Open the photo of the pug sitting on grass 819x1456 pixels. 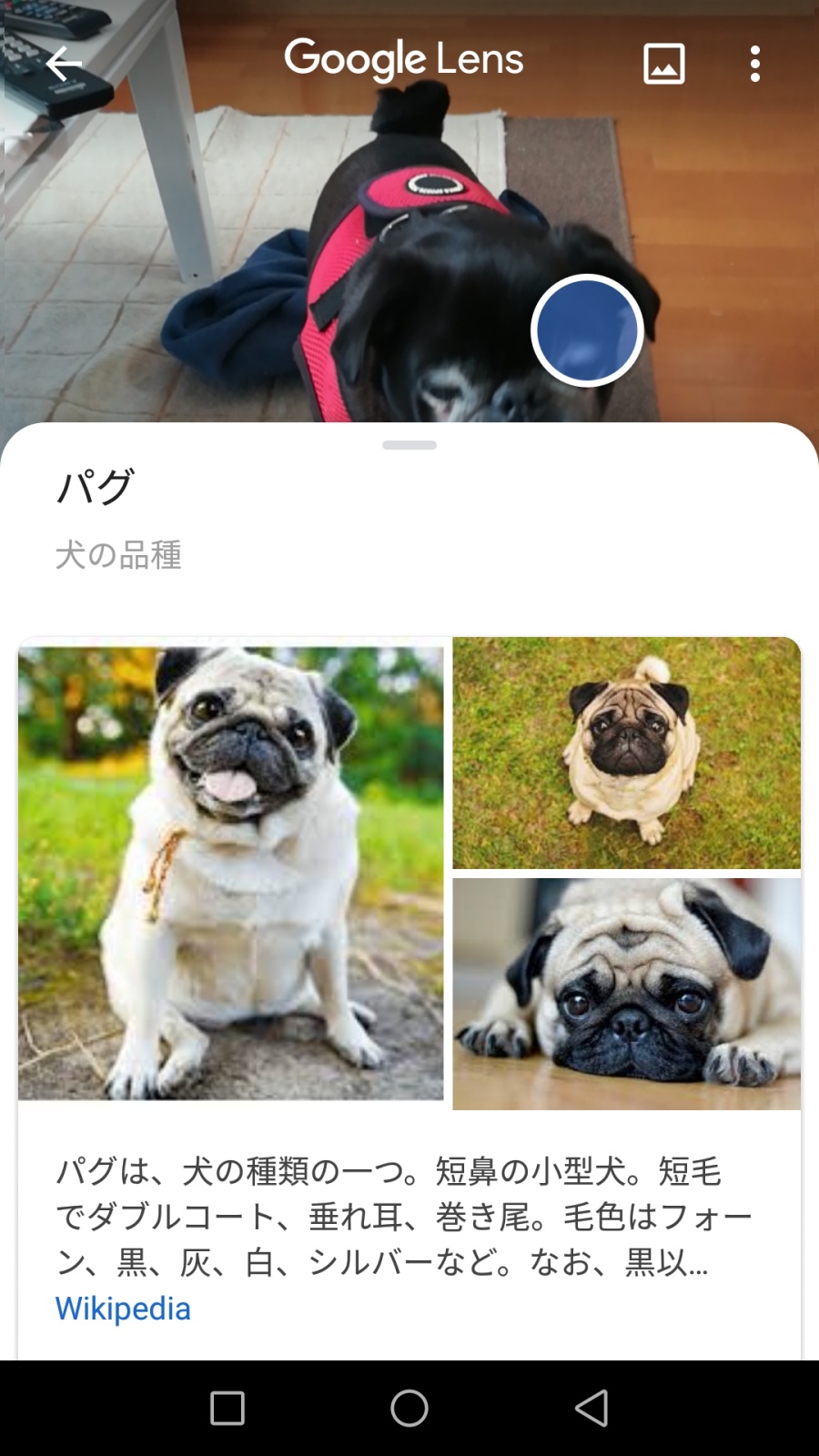tap(626, 753)
